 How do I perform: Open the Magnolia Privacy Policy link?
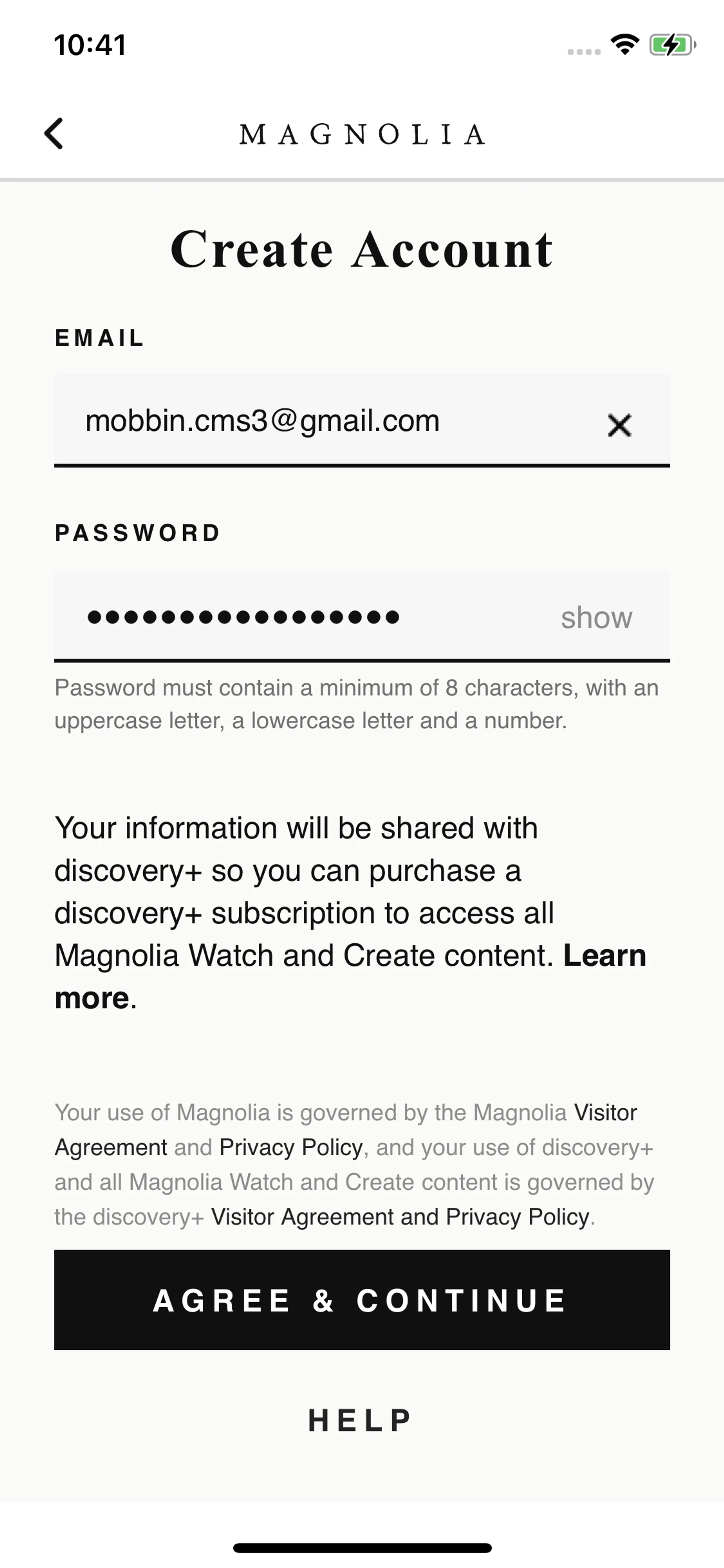coord(291,1147)
